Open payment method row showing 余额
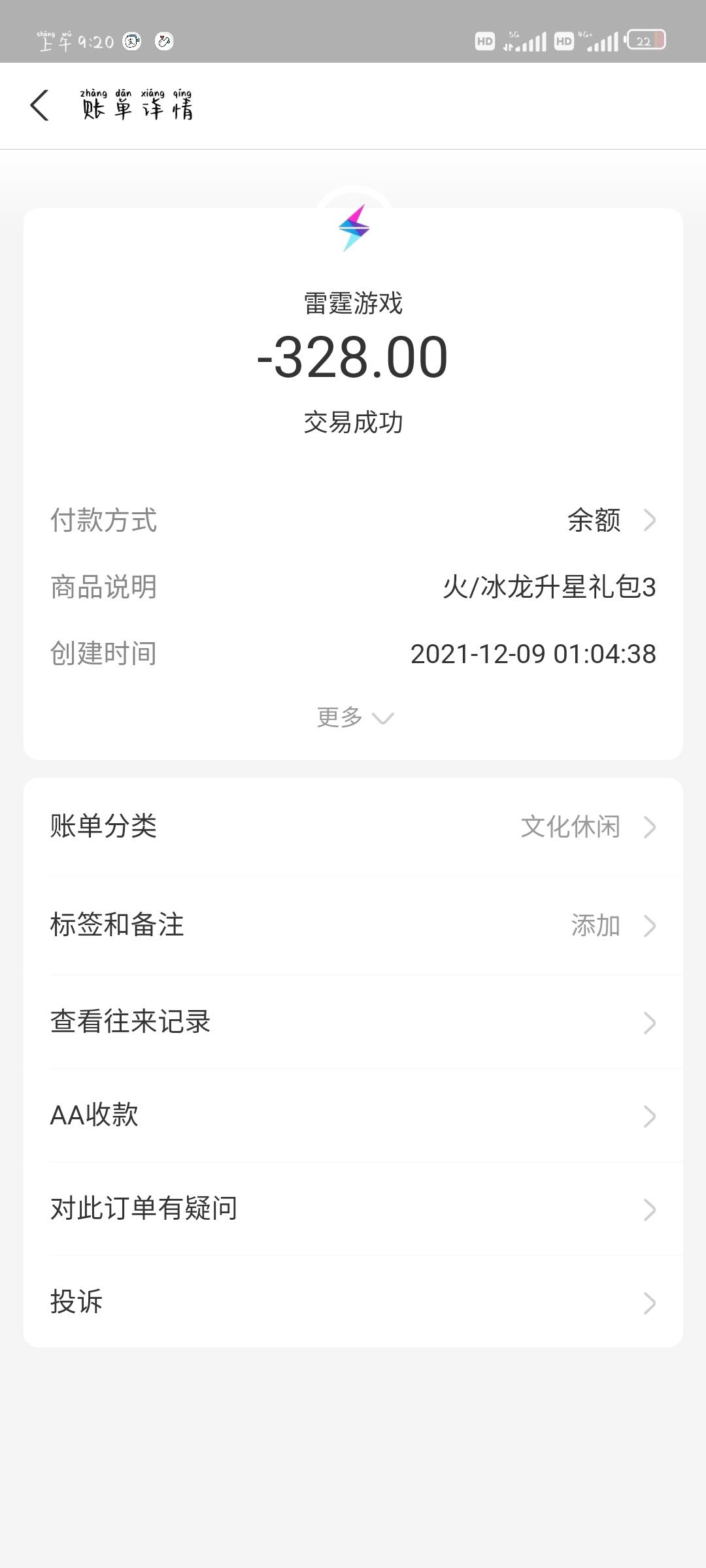This screenshot has height=1568, width=706. click(353, 521)
